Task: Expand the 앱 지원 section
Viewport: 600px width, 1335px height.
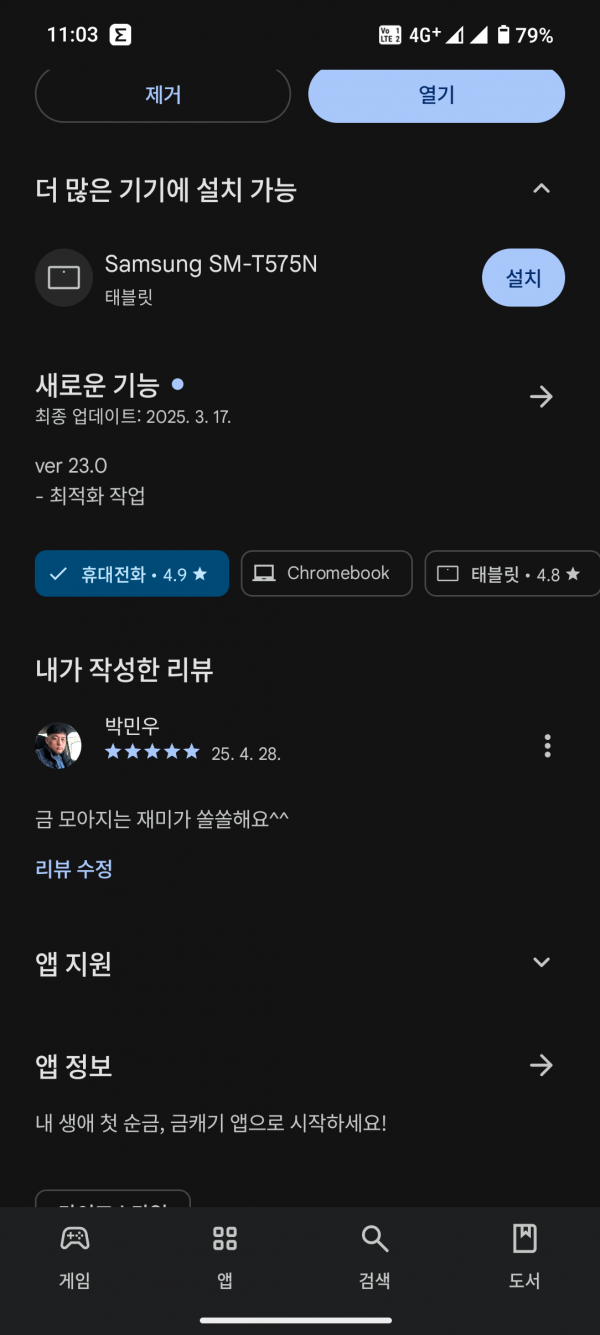Action: click(541, 963)
